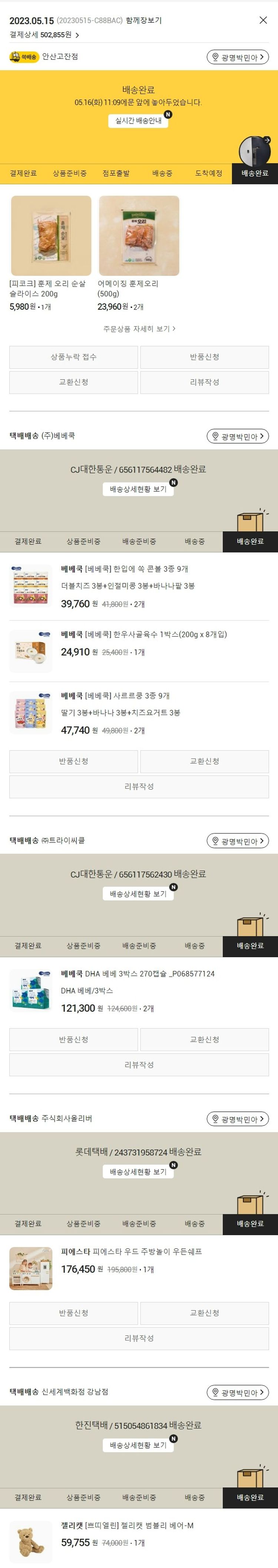
Task: Request 반품신청 for the (주)베베쿡 shipment
Action: 73,761
